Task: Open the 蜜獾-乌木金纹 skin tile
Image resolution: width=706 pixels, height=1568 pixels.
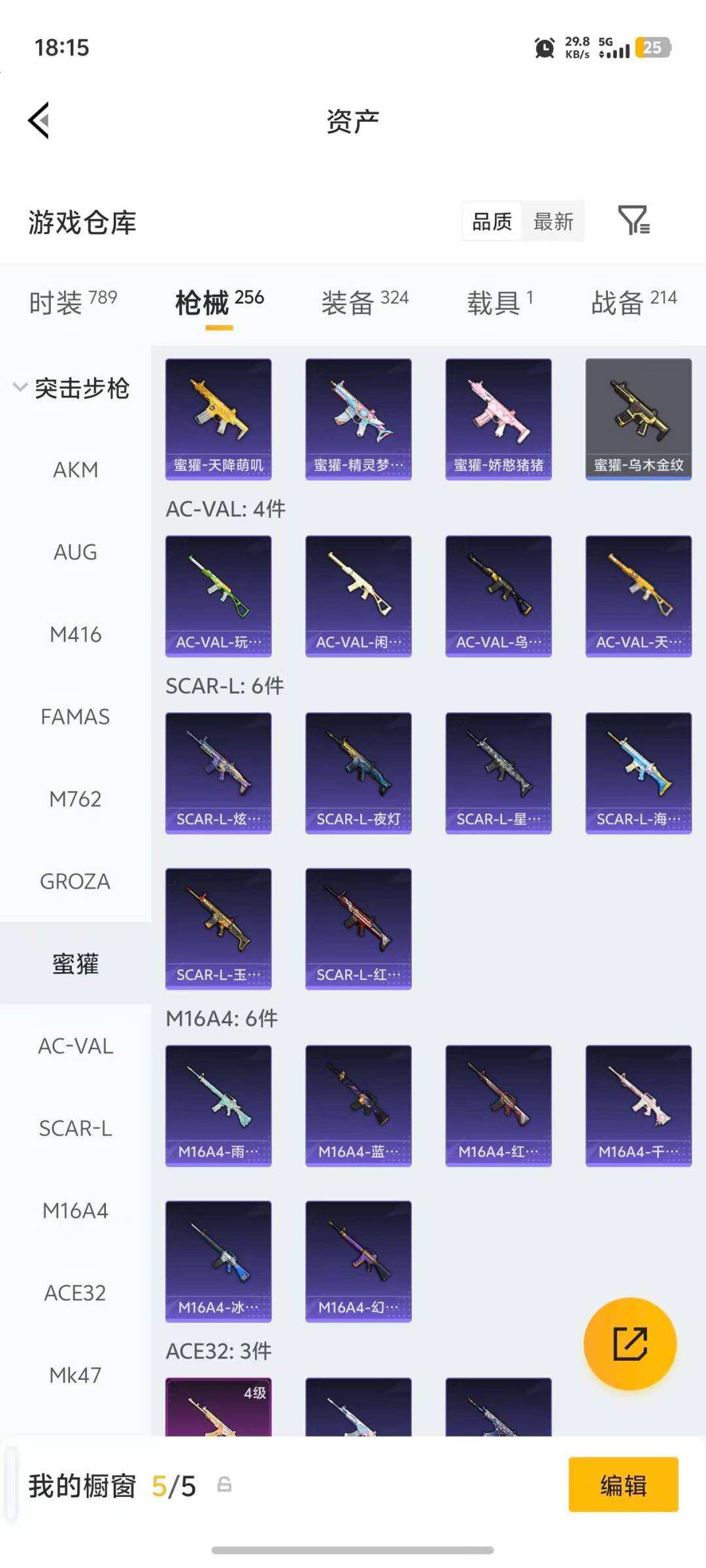Action: [638, 419]
